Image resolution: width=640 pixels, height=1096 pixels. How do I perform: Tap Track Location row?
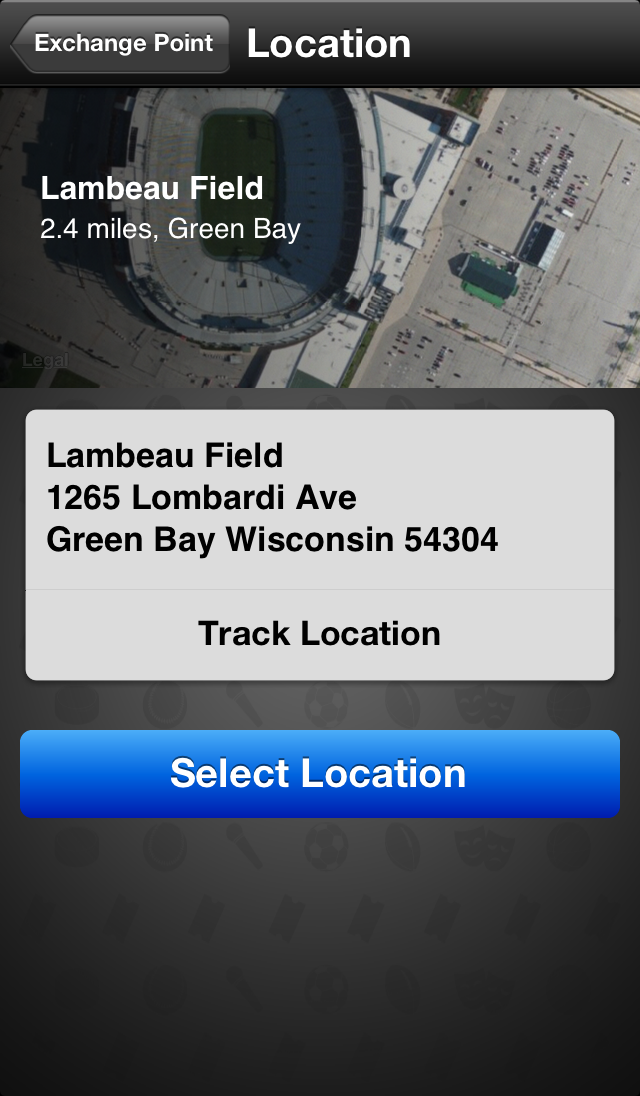(319, 634)
